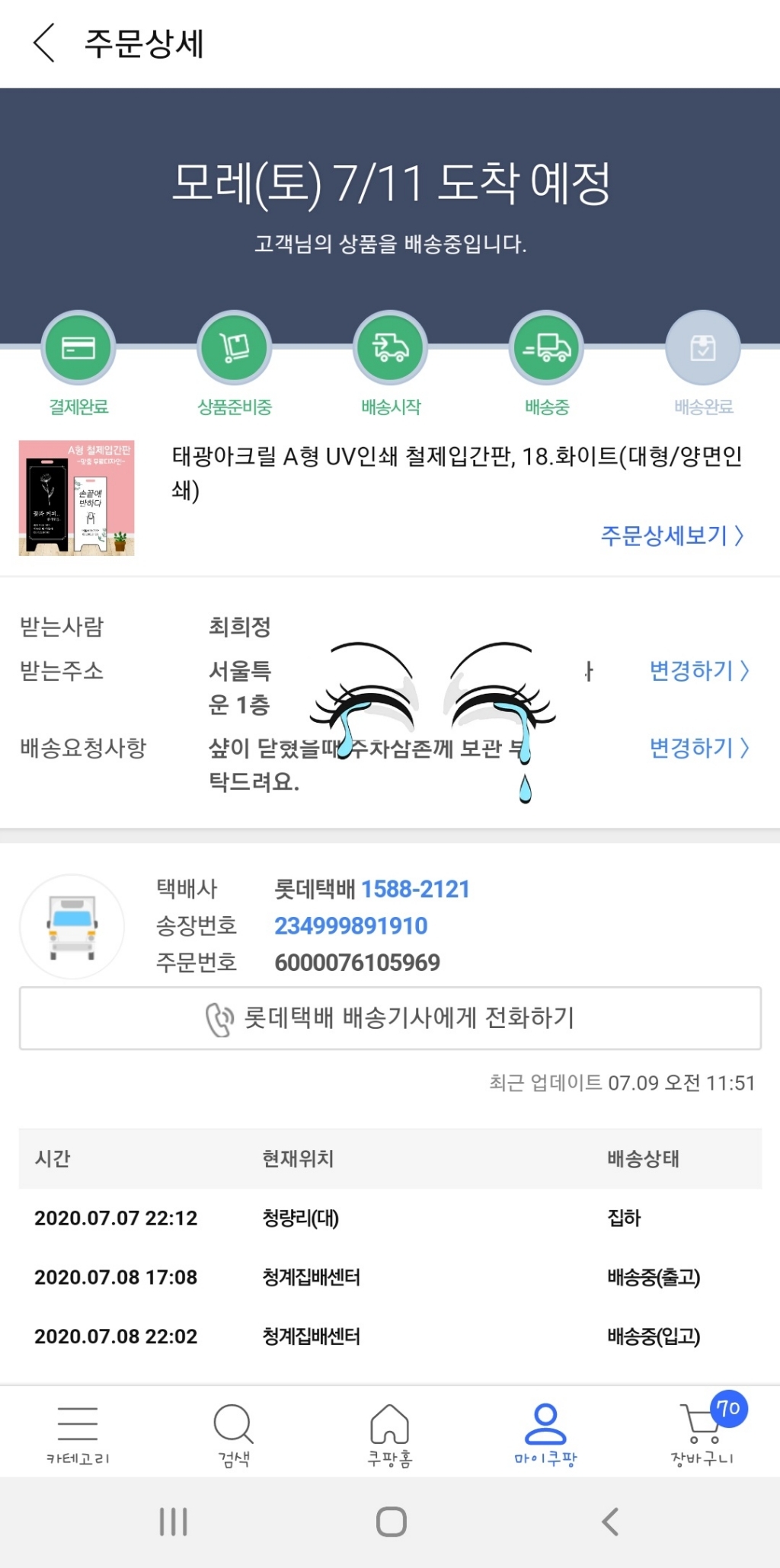Screen dimensions: 780x1568
Task: Open tracking number 234999891910
Action: click(x=351, y=925)
